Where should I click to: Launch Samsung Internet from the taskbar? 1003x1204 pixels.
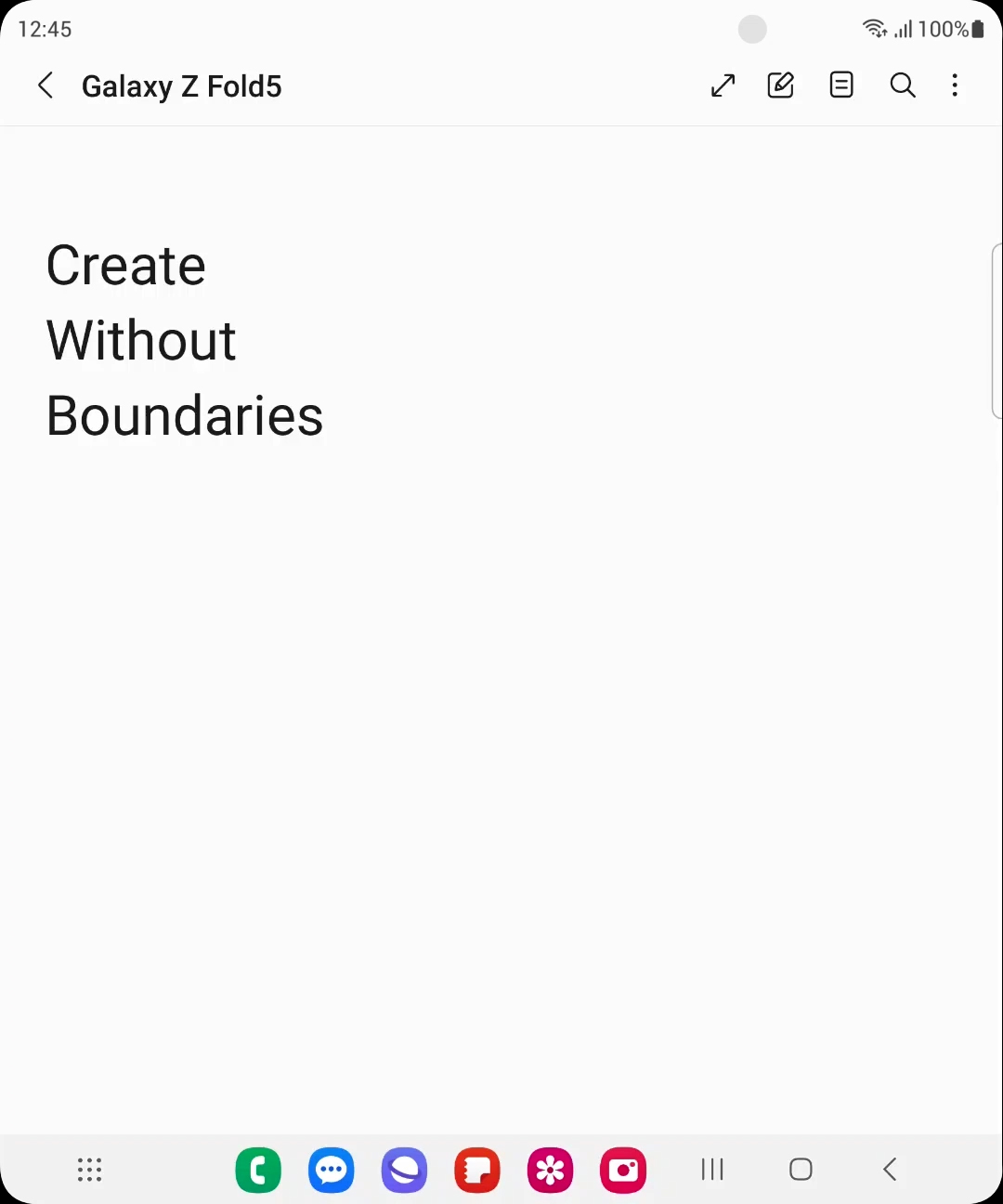tap(404, 1170)
